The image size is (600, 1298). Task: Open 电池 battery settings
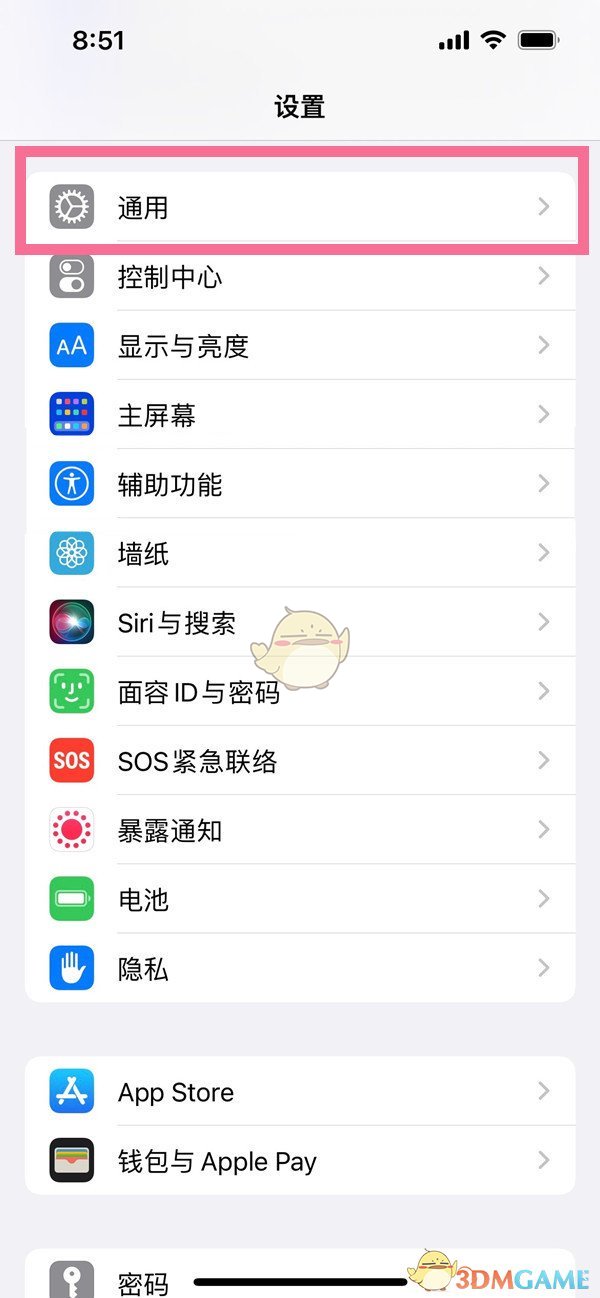(300, 899)
